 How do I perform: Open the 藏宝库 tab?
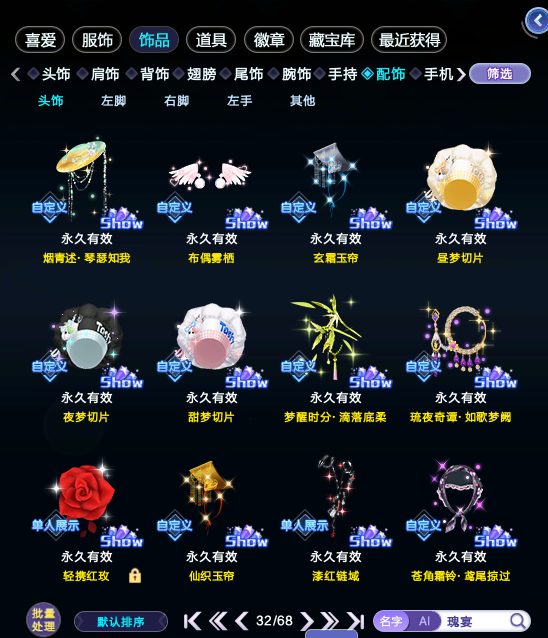pyautogui.click(x=332, y=40)
